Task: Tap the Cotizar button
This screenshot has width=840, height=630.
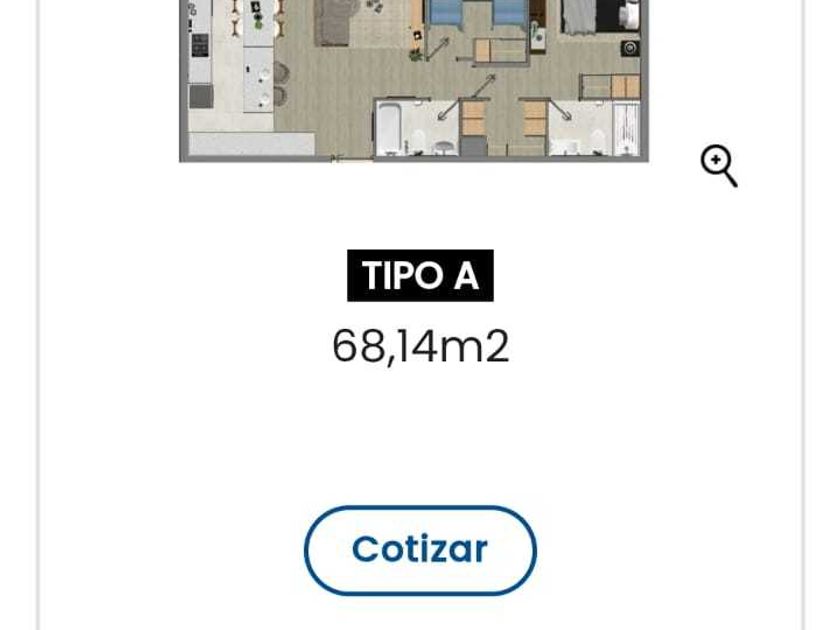Action: (420, 550)
